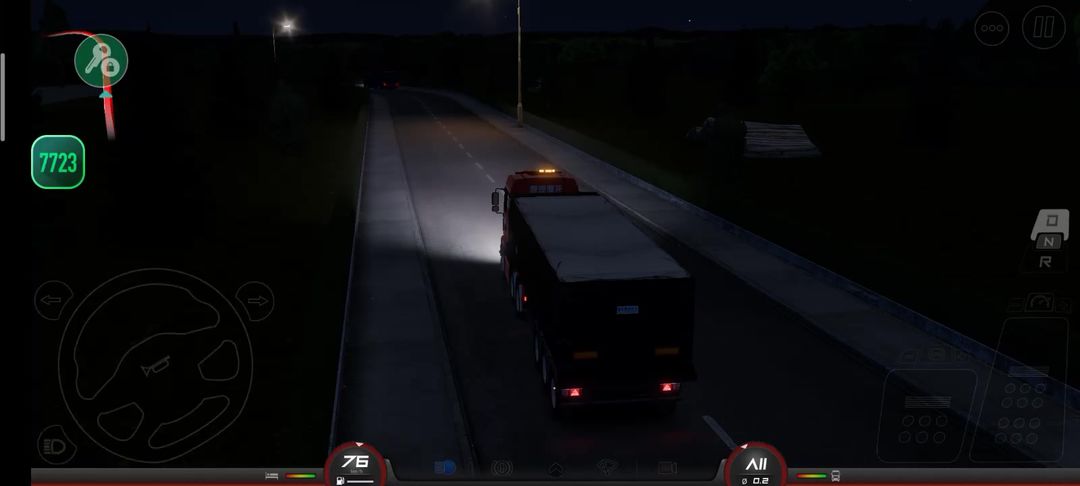Turn on the right turn signal
Image resolution: width=1080 pixels, height=486 pixels.
point(257,300)
